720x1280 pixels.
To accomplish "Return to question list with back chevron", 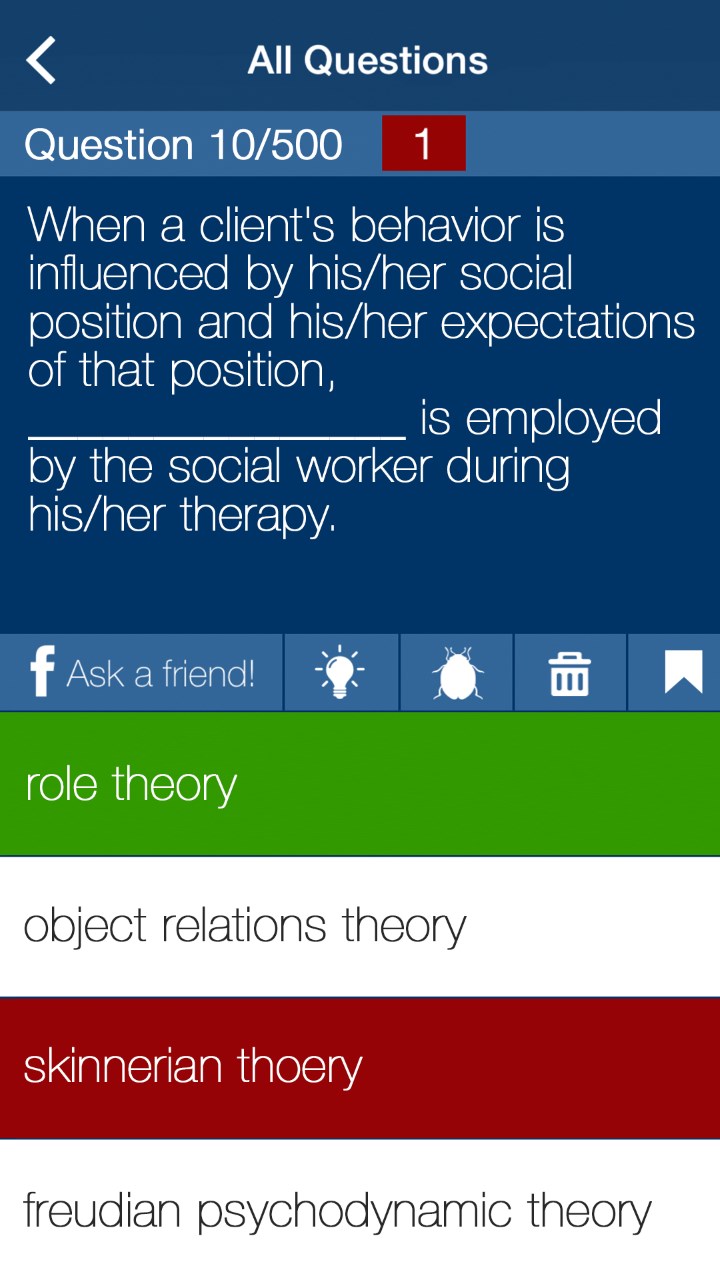I will click(40, 60).
